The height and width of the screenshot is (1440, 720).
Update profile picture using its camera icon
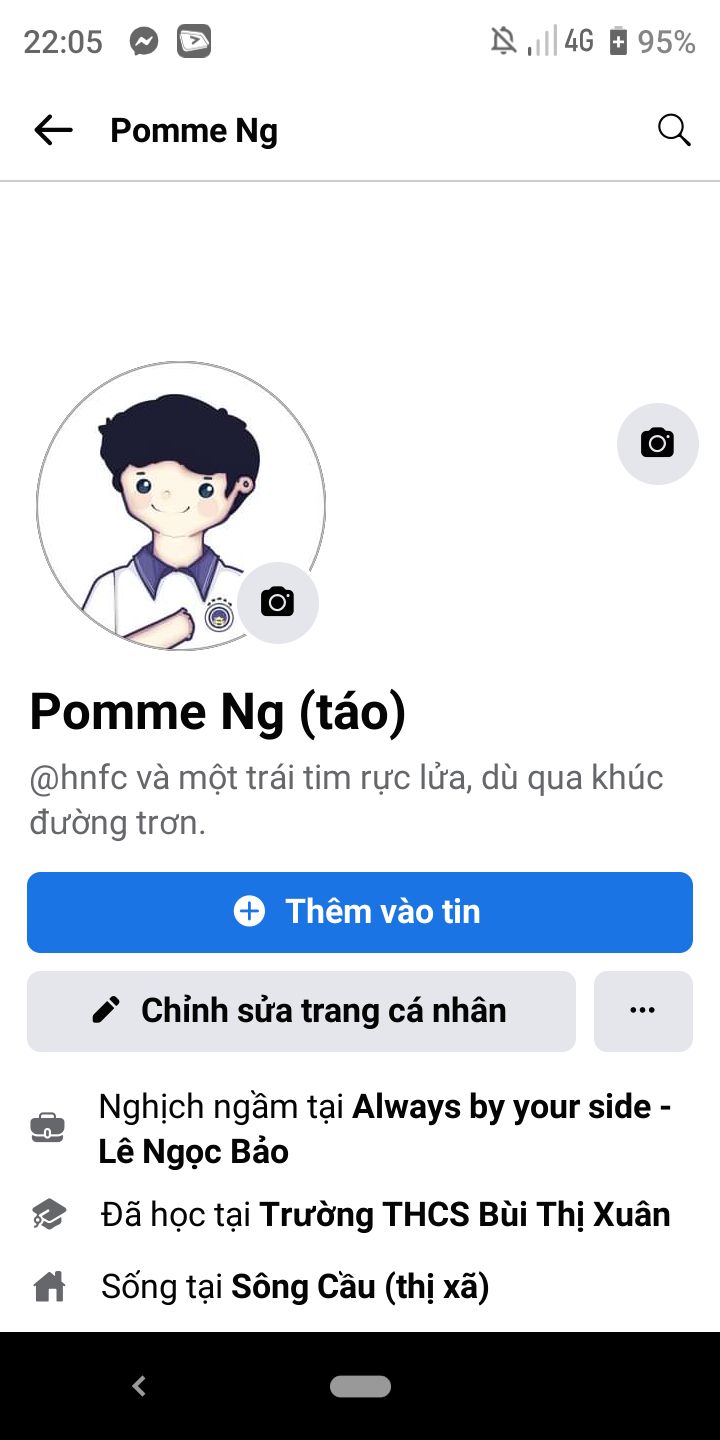pyautogui.click(x=277, y=602)
